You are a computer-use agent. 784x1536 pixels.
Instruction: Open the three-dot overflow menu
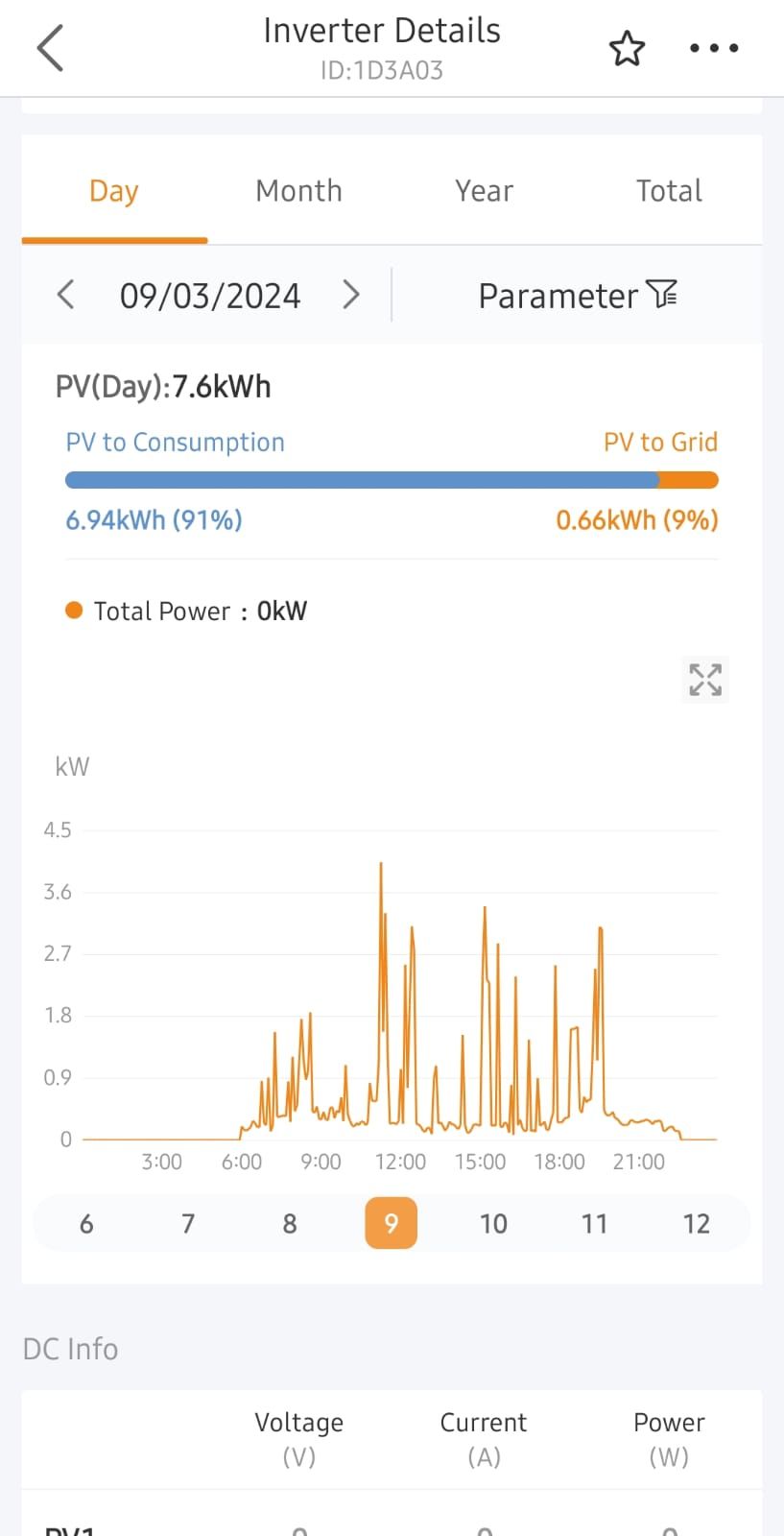click(x=713, y=47)
